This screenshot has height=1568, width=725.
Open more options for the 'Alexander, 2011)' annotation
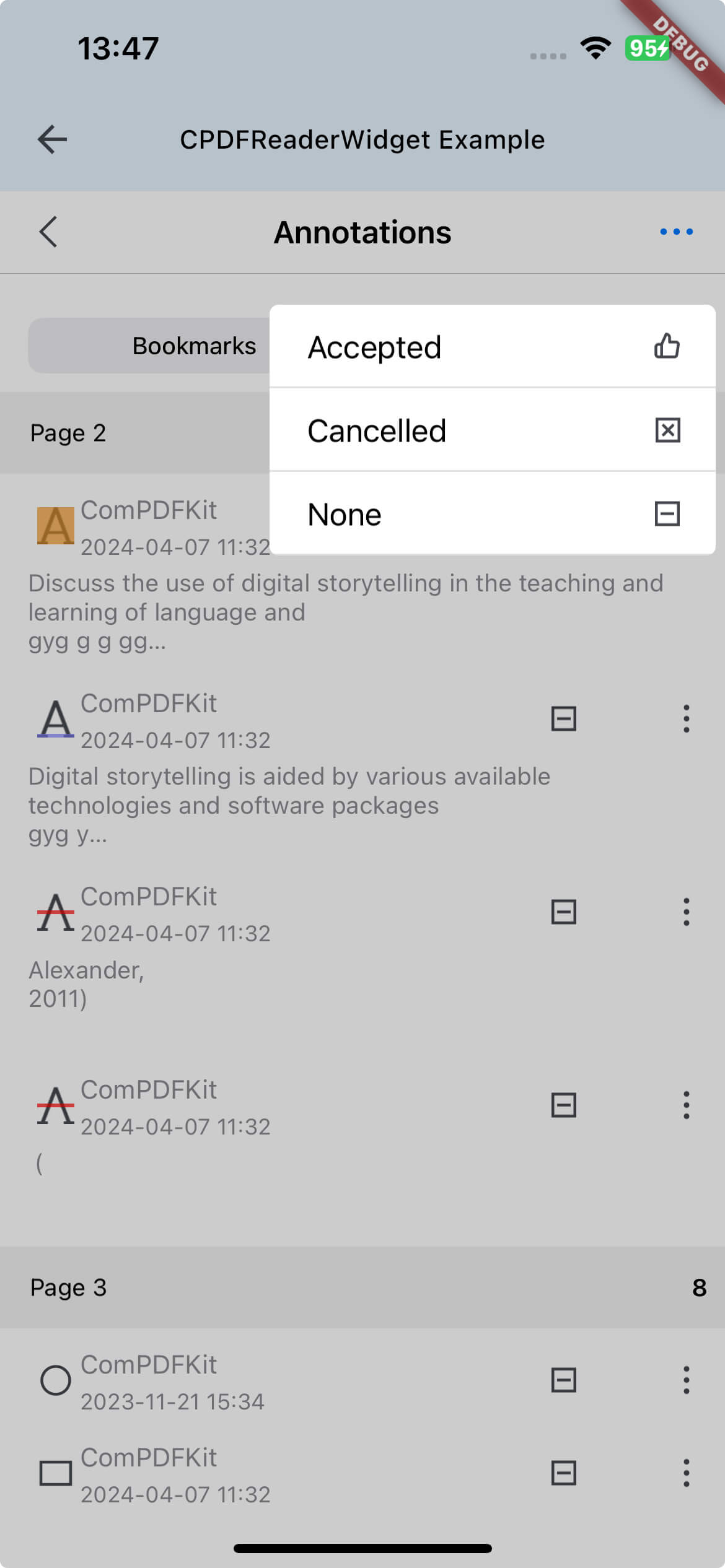tap(686, 912)
